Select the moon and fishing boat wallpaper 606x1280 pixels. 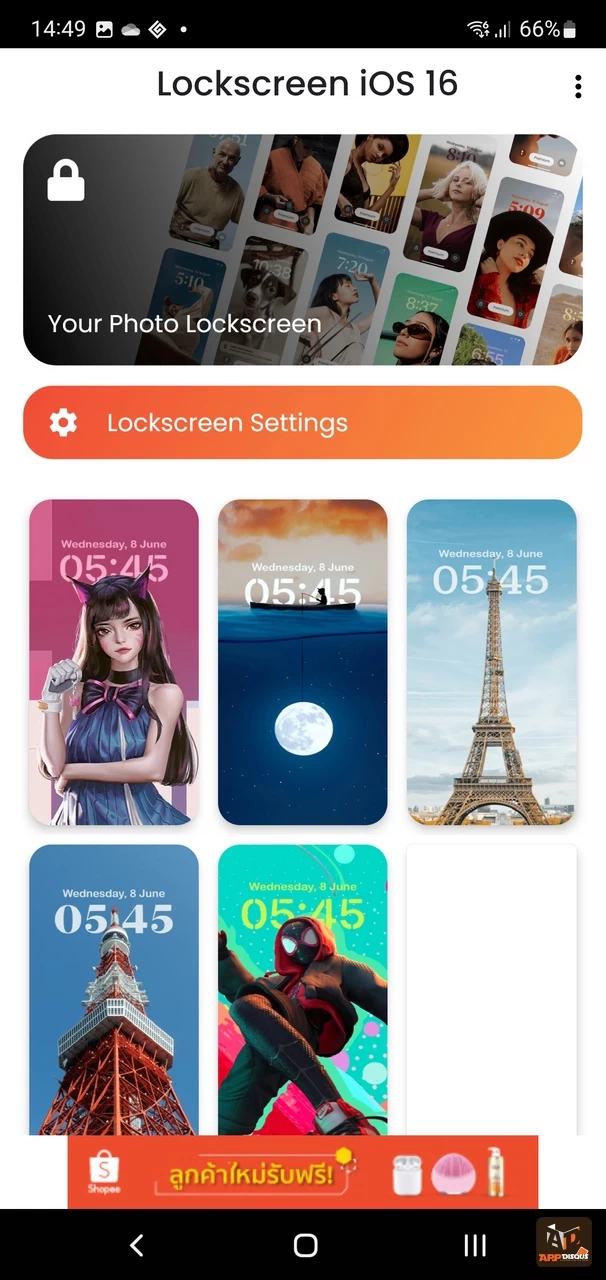[303, 663]
